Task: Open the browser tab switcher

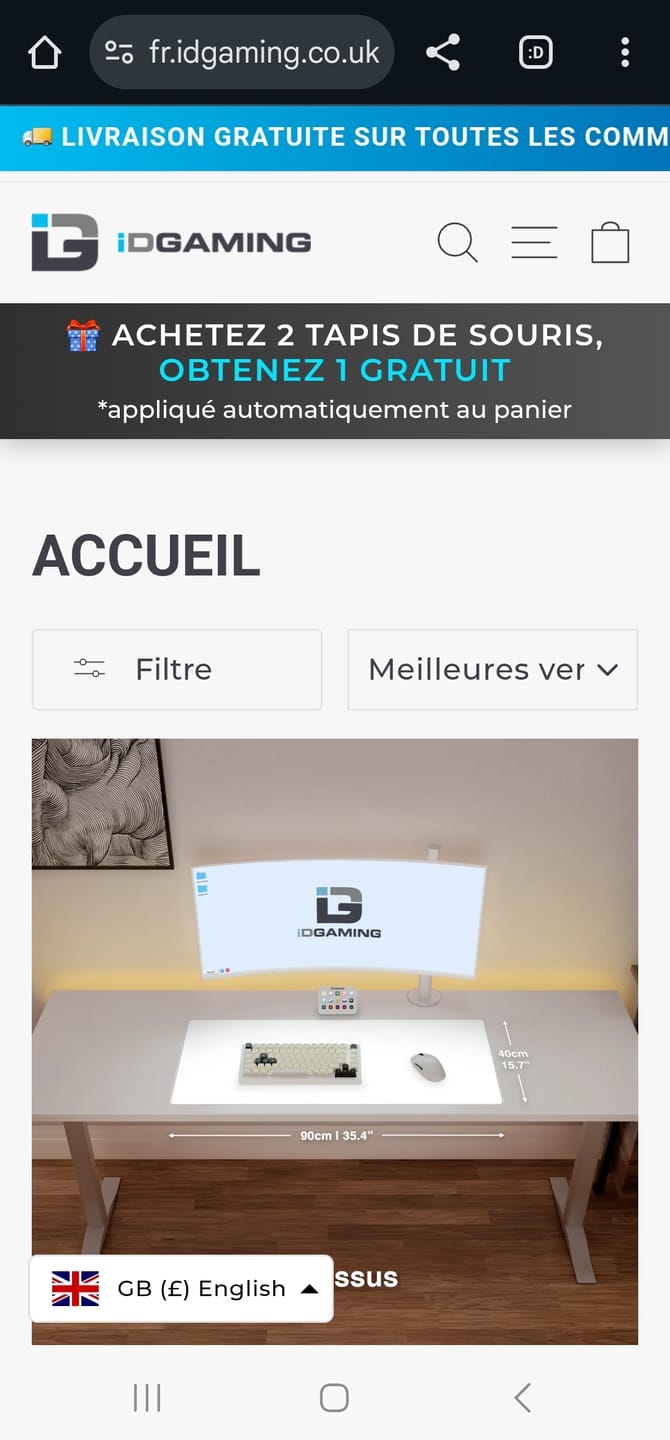Action: [536, 52]
